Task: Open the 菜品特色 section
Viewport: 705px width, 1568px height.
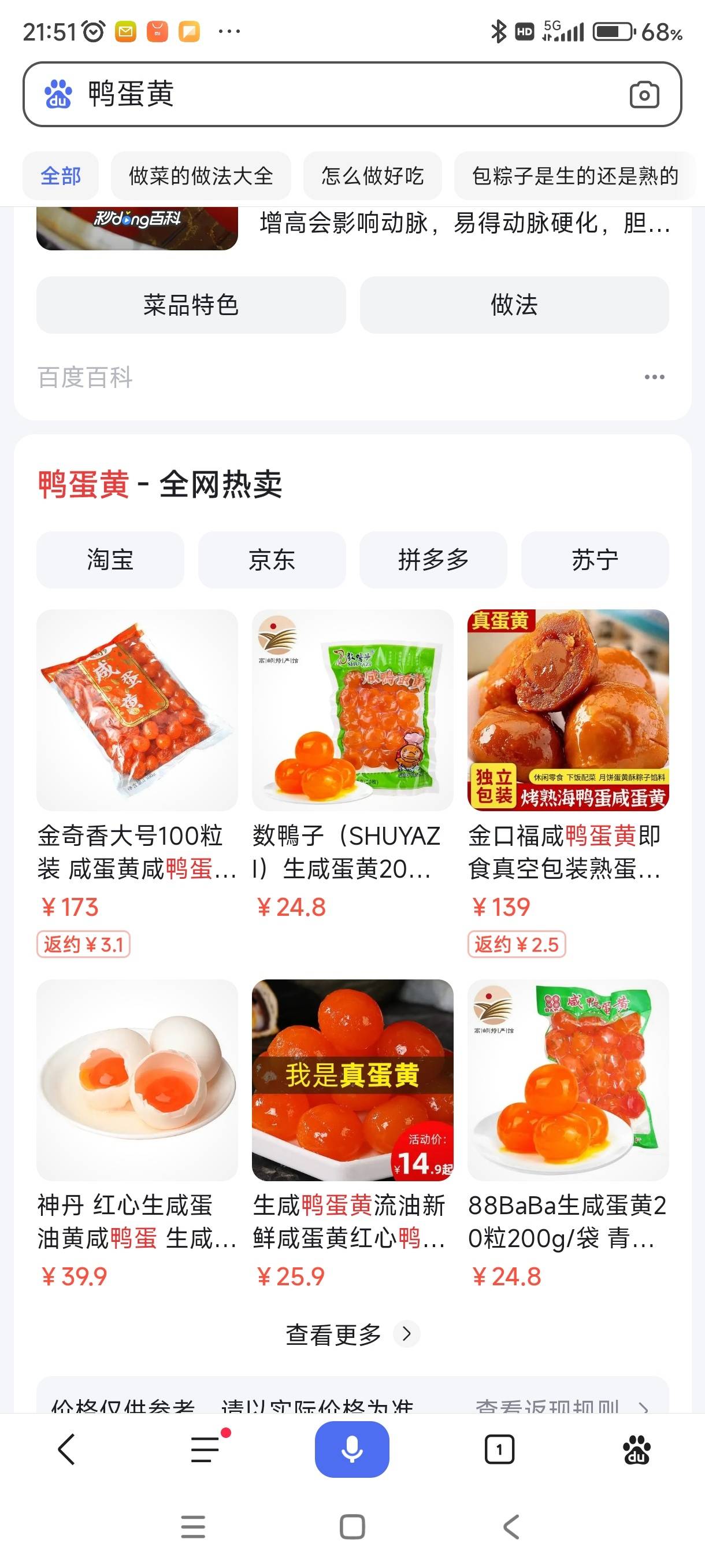Action: coord(191,305)
